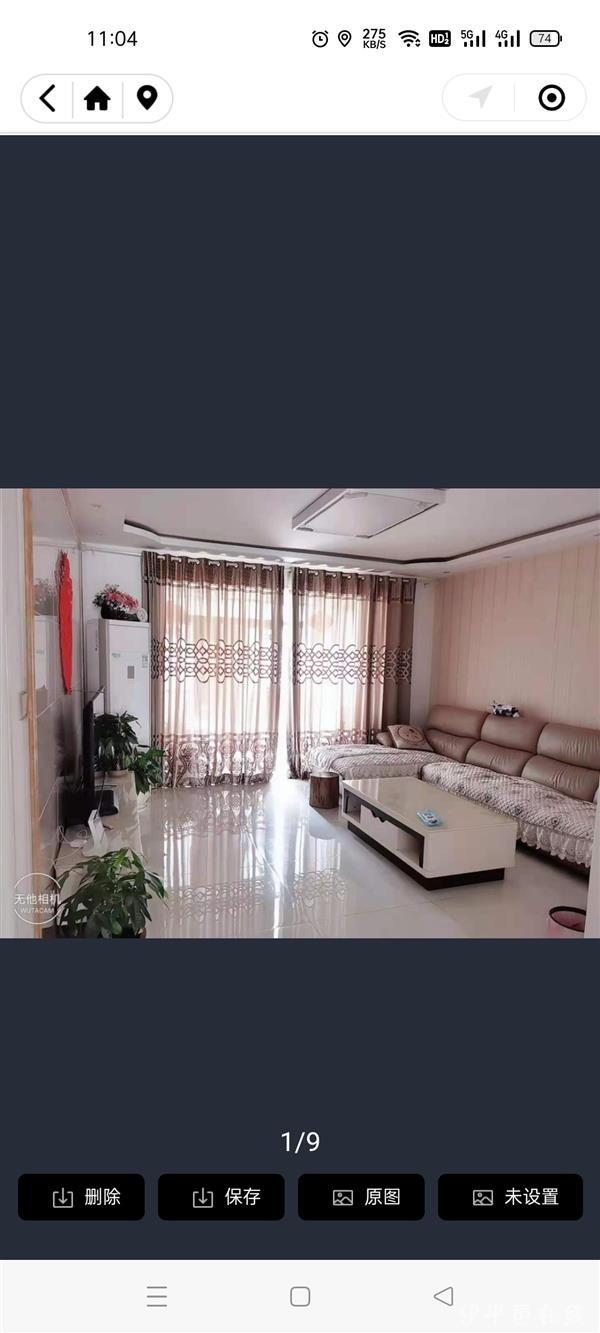Save the photo with 保存
Screen dimensions: 600x1333
[221, 1197]
